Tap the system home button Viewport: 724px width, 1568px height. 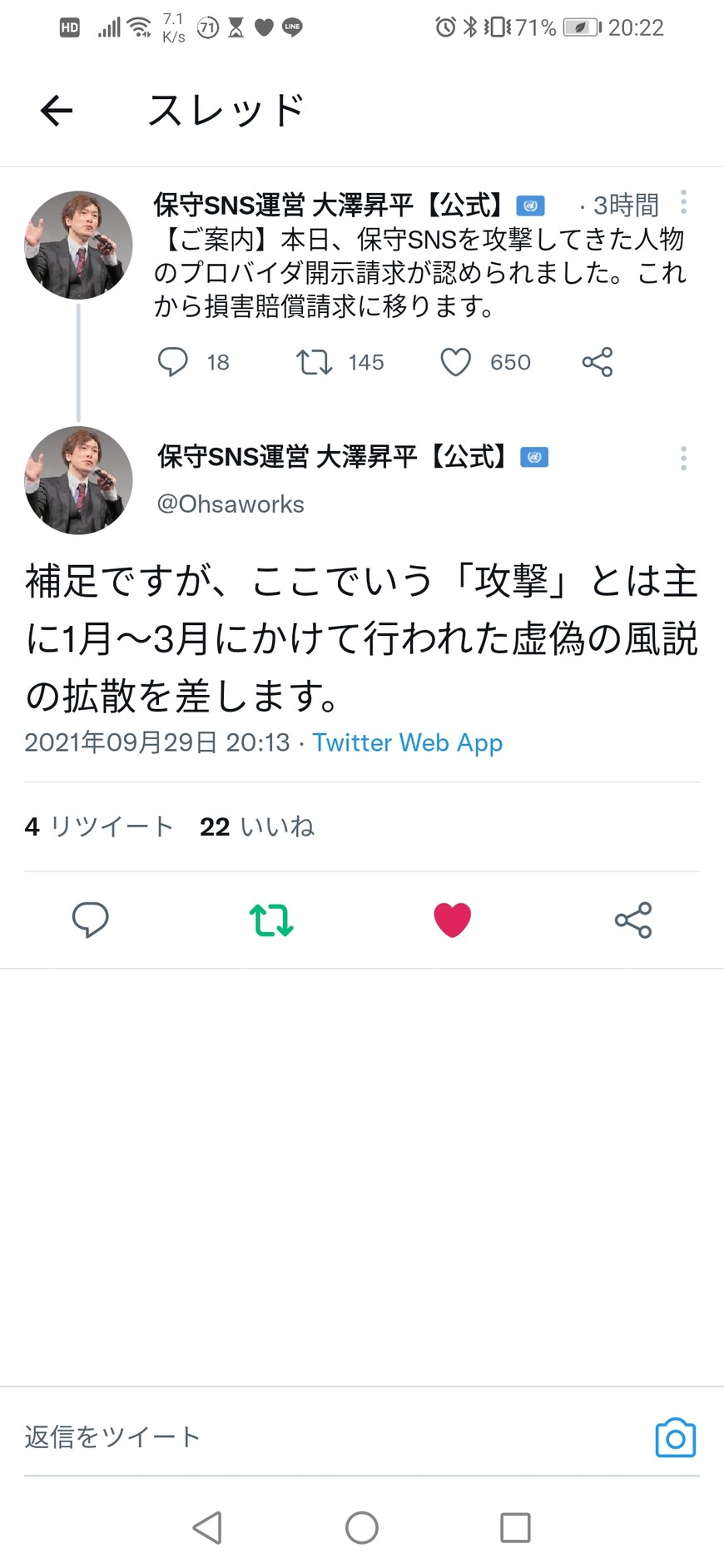(x=361, y=1528)
